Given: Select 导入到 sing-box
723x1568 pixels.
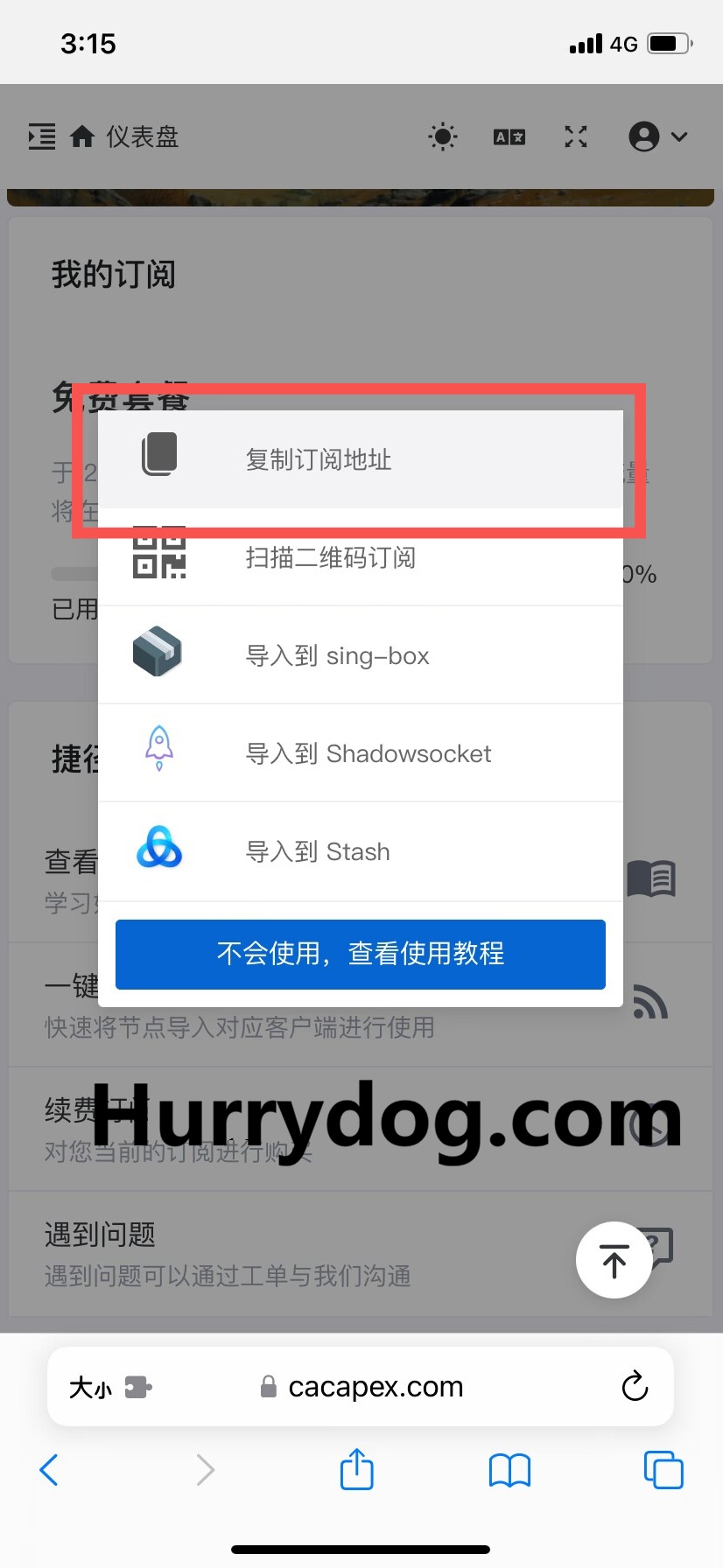Looking at the screenshot, I should 360,655.
